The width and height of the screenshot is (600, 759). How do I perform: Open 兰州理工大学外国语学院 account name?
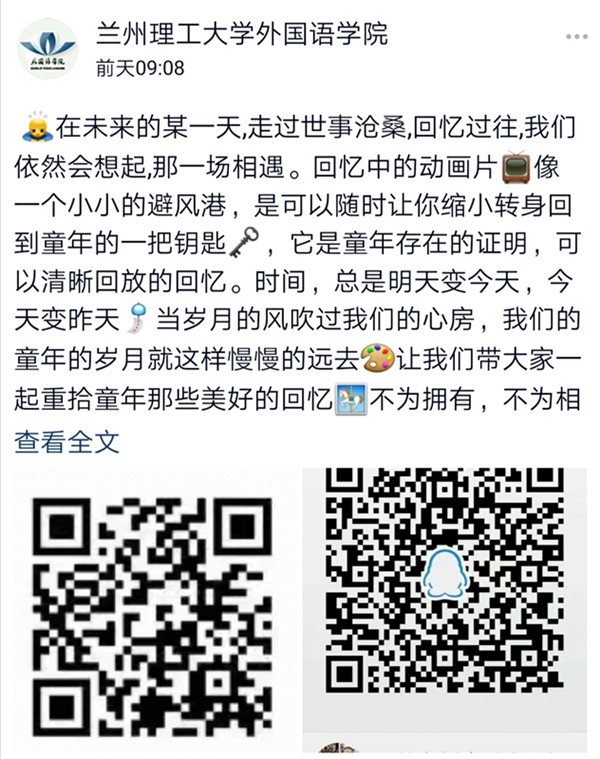(242, 35)
